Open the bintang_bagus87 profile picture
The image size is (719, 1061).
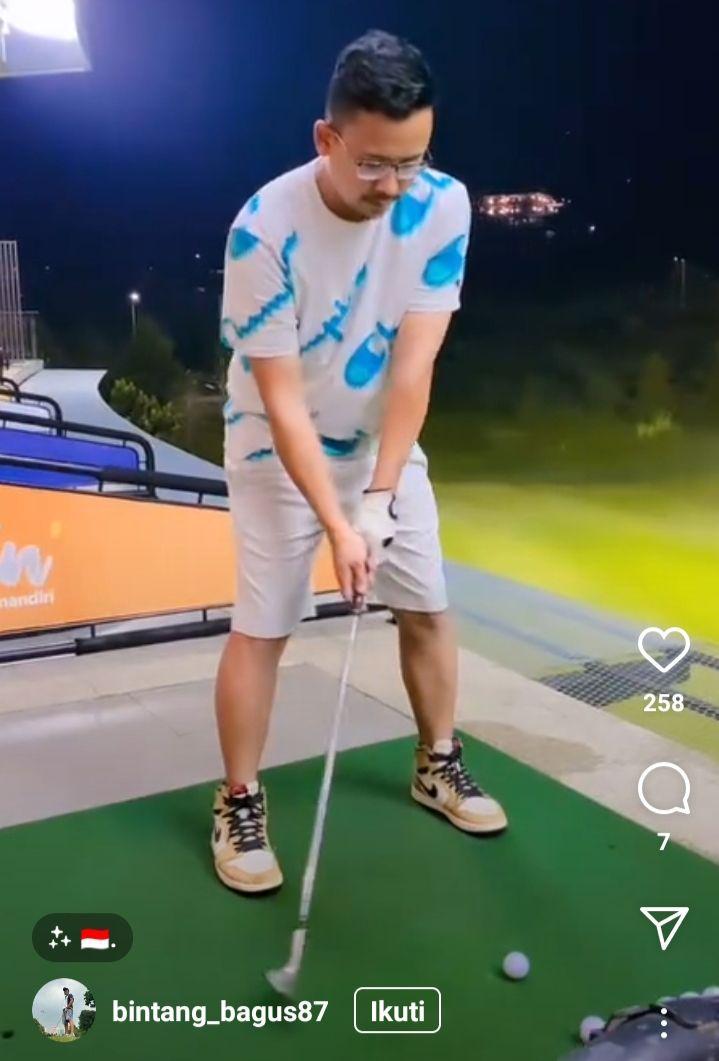click(64, 1010)
